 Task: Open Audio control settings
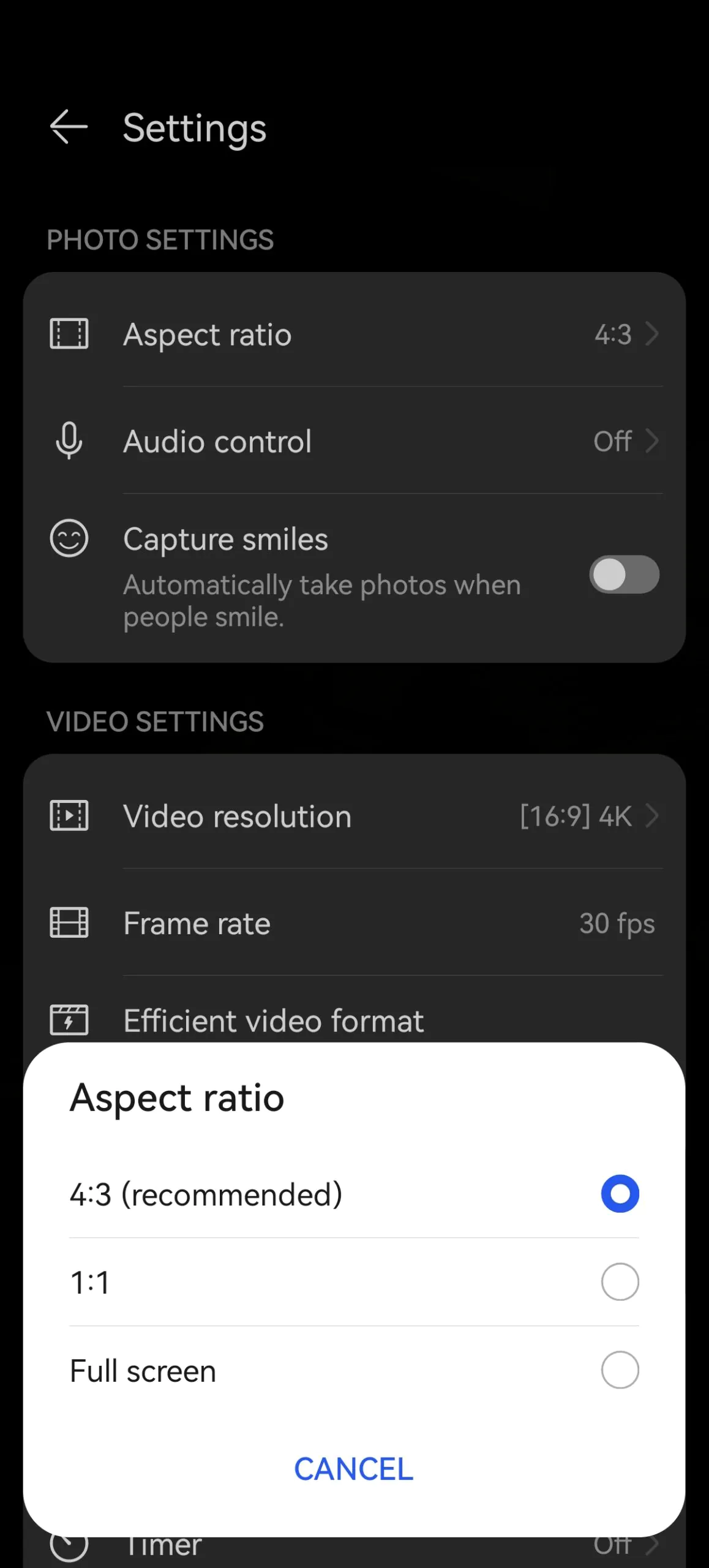[x=354, y=440]
